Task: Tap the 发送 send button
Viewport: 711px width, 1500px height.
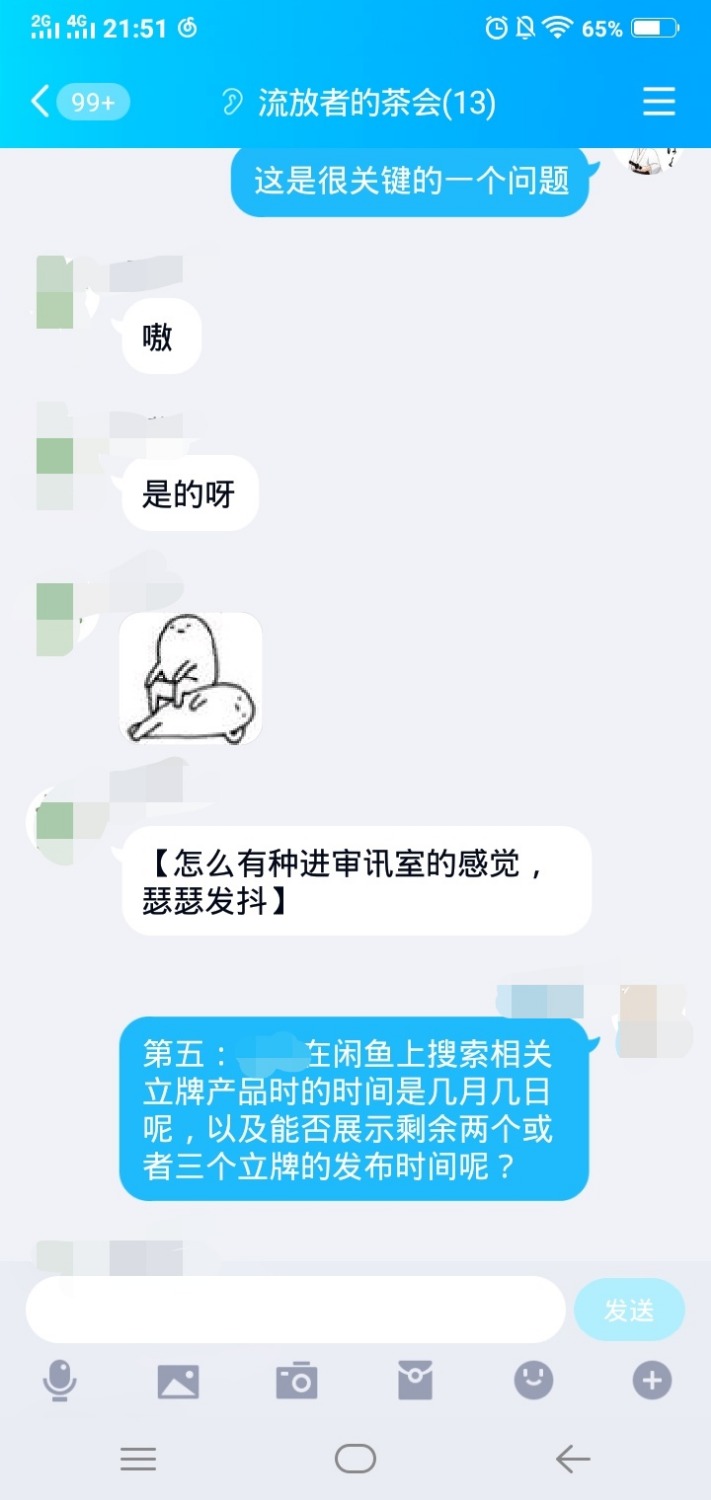Action: (x=629, y=1309)
